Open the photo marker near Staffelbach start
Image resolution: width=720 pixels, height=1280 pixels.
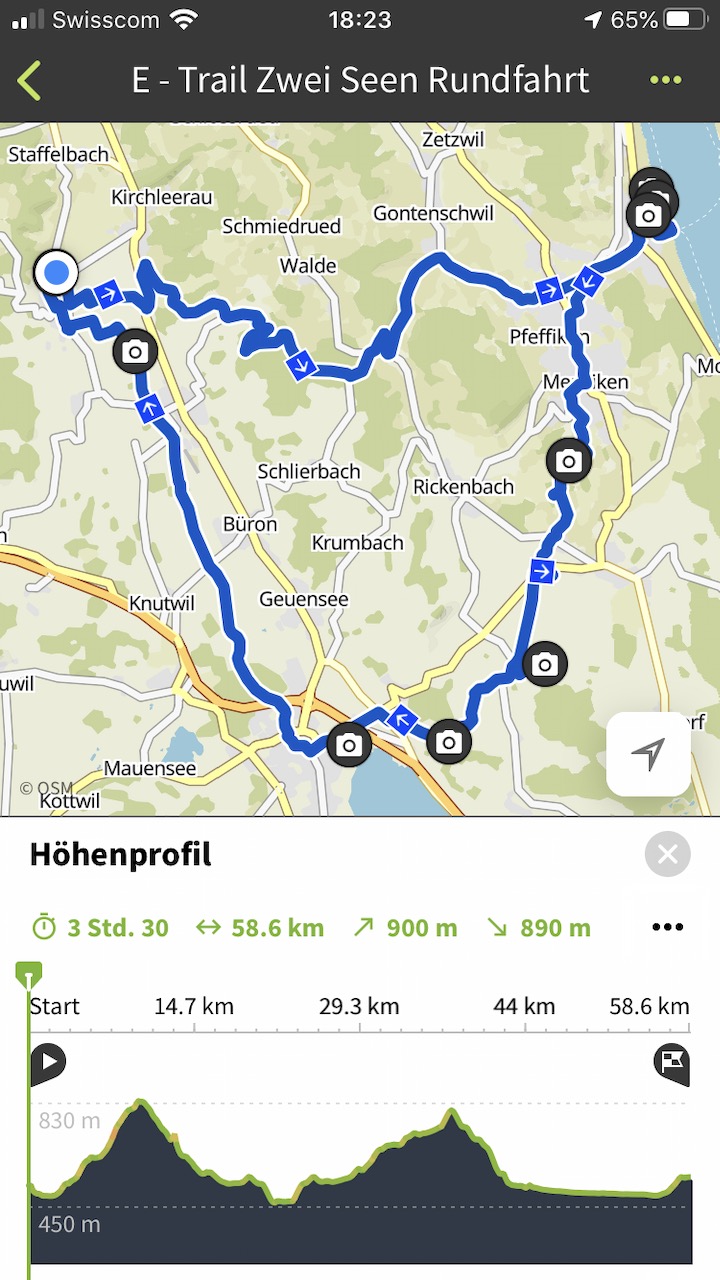point(135,351)
